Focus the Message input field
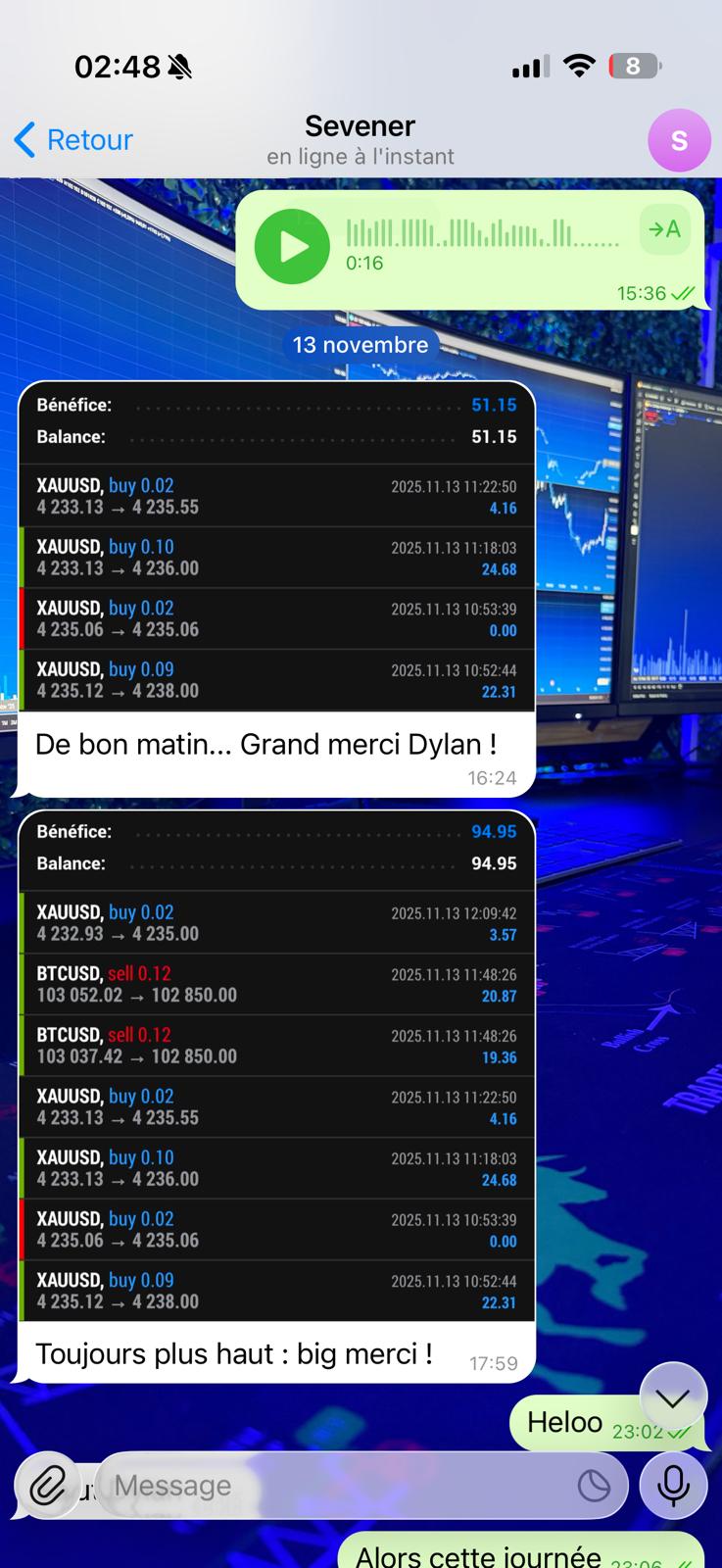This screenshot has width=722, height=1568. point(333,1486)
